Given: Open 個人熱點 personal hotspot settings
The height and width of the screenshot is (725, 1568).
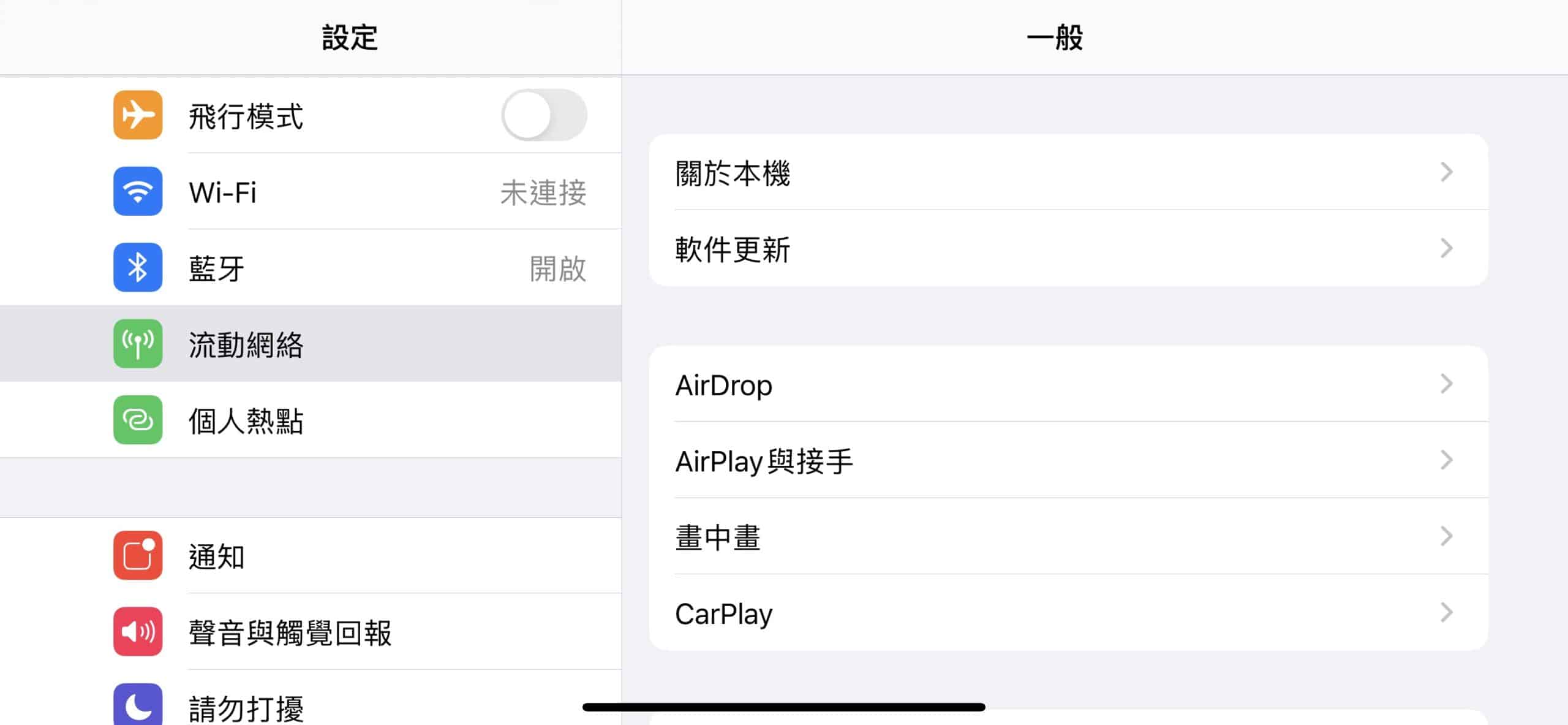Looking at the screenshot, I should click(x=311, y=420).
